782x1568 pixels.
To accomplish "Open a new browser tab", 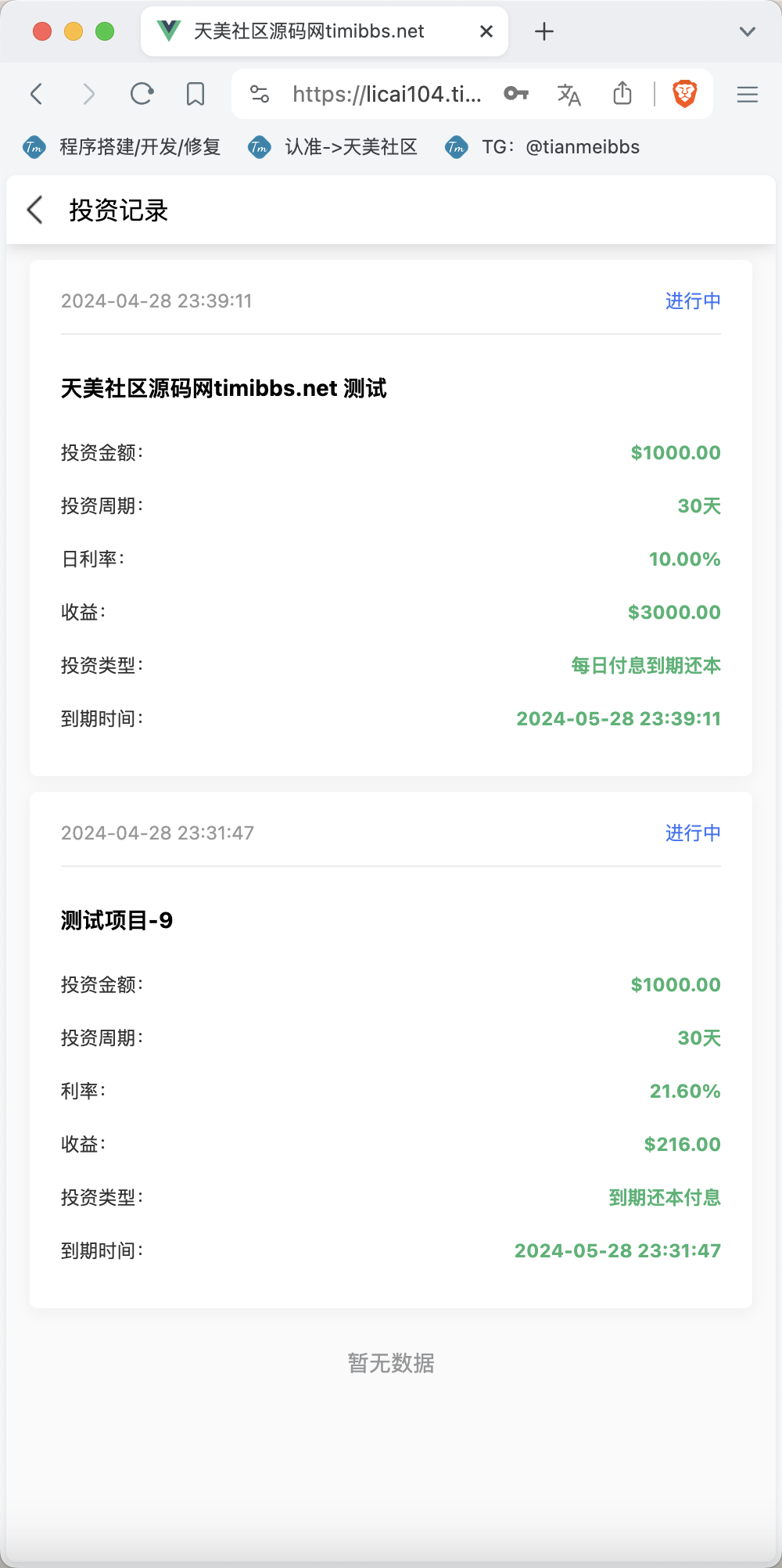I will [x=544, y=31].
